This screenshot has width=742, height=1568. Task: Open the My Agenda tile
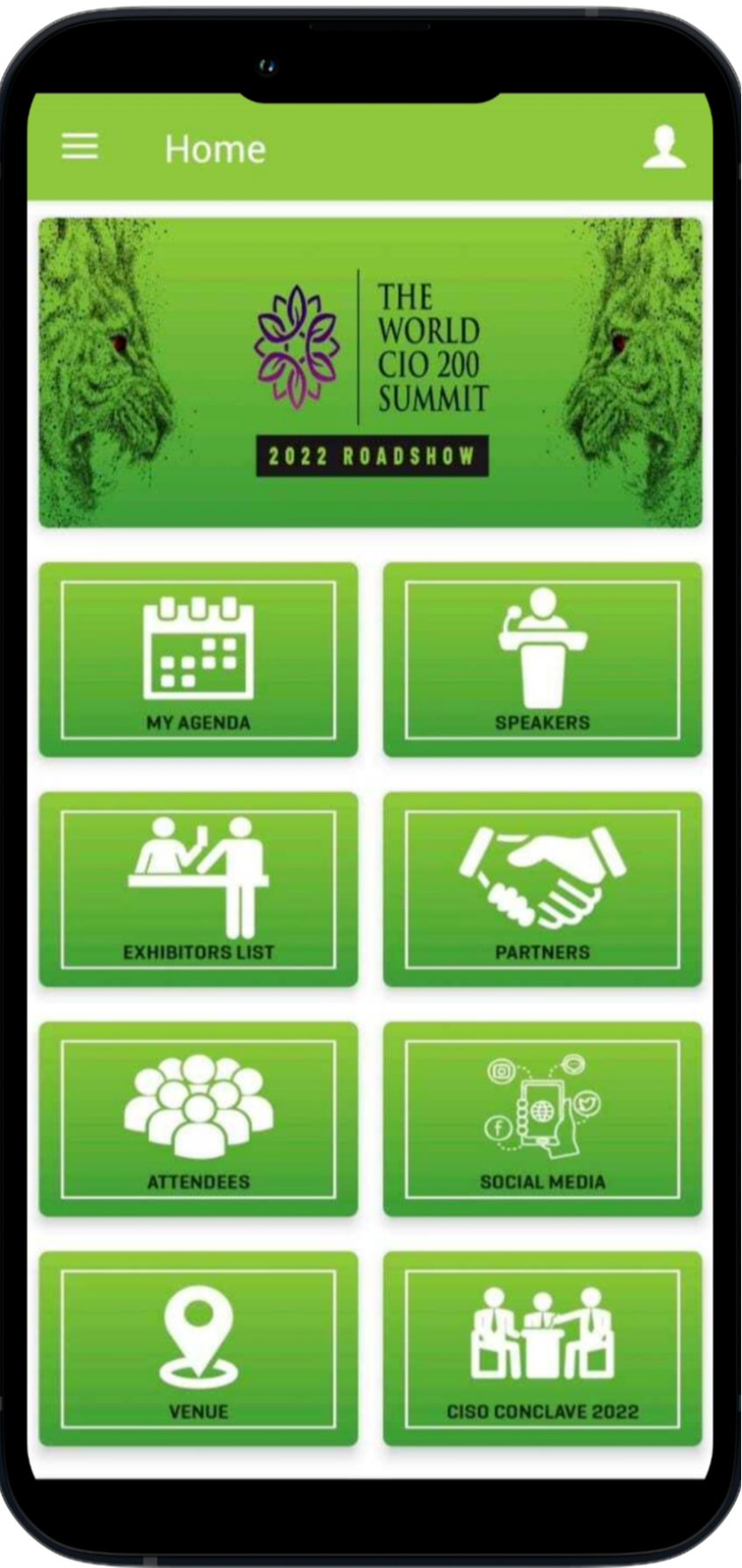(199, 660)
